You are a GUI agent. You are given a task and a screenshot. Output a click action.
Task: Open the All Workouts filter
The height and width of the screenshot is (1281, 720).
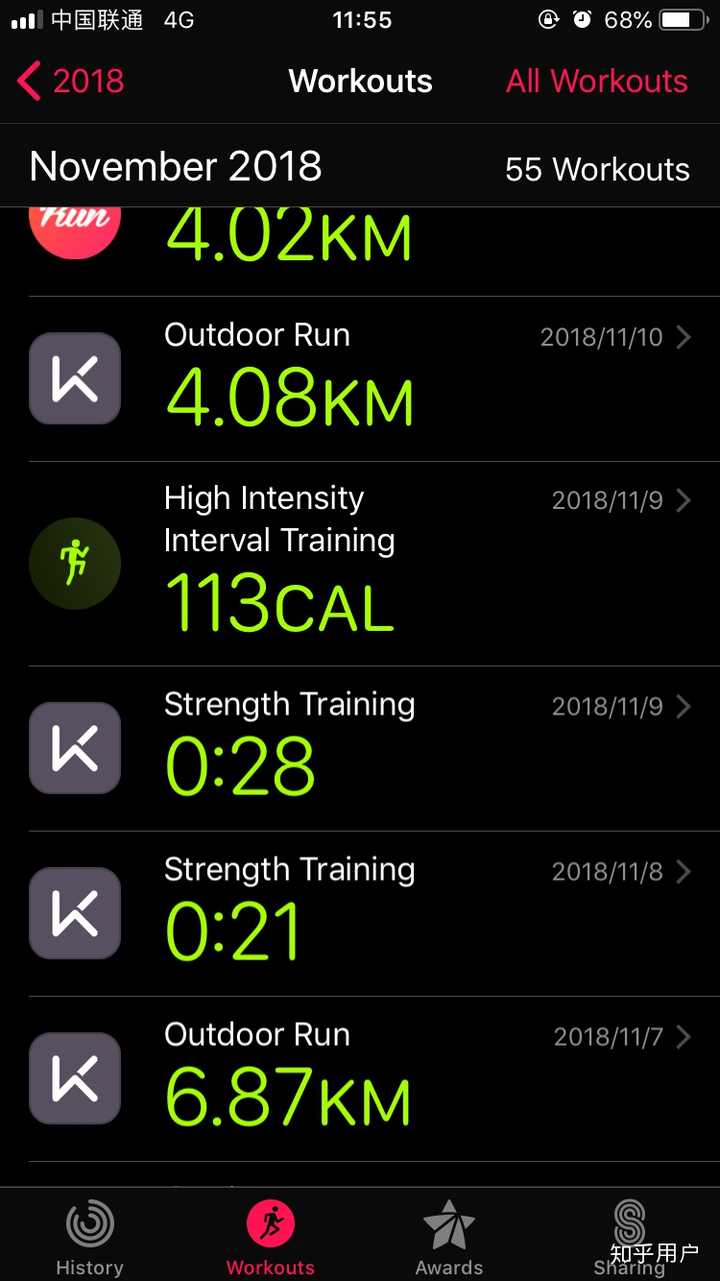pyautogui.click(x=596, y=81)
